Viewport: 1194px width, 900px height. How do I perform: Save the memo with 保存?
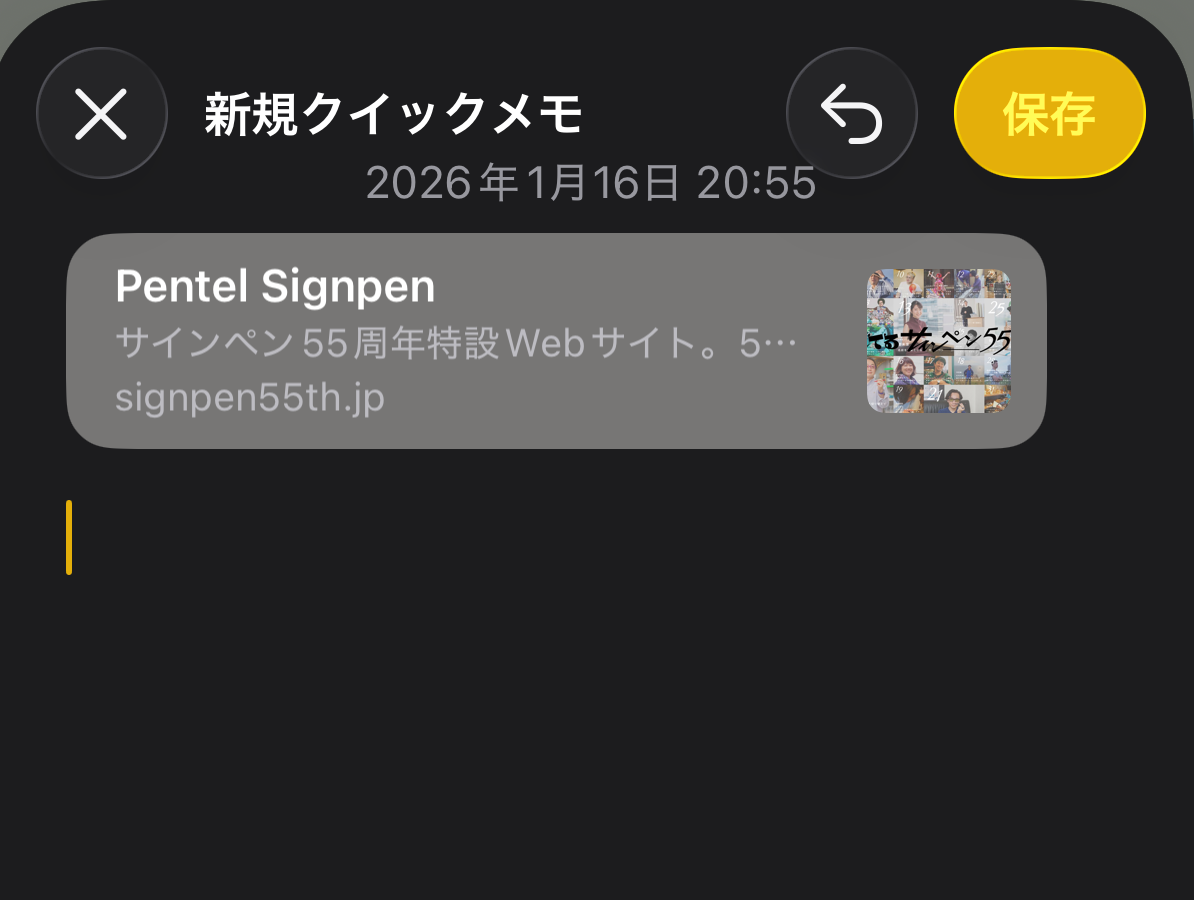pos(1049,114)
